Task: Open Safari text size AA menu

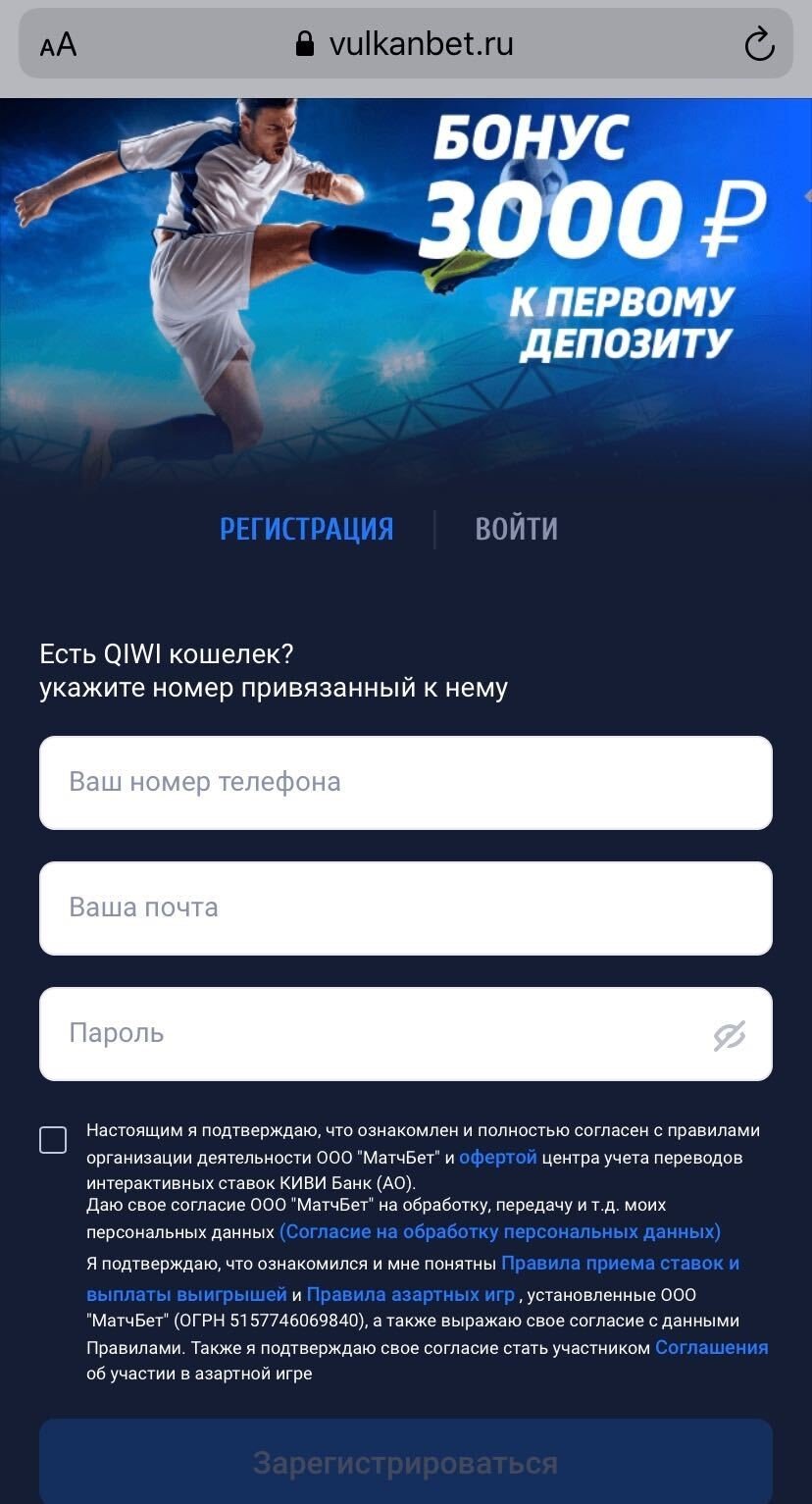Action: coord(58,44)
